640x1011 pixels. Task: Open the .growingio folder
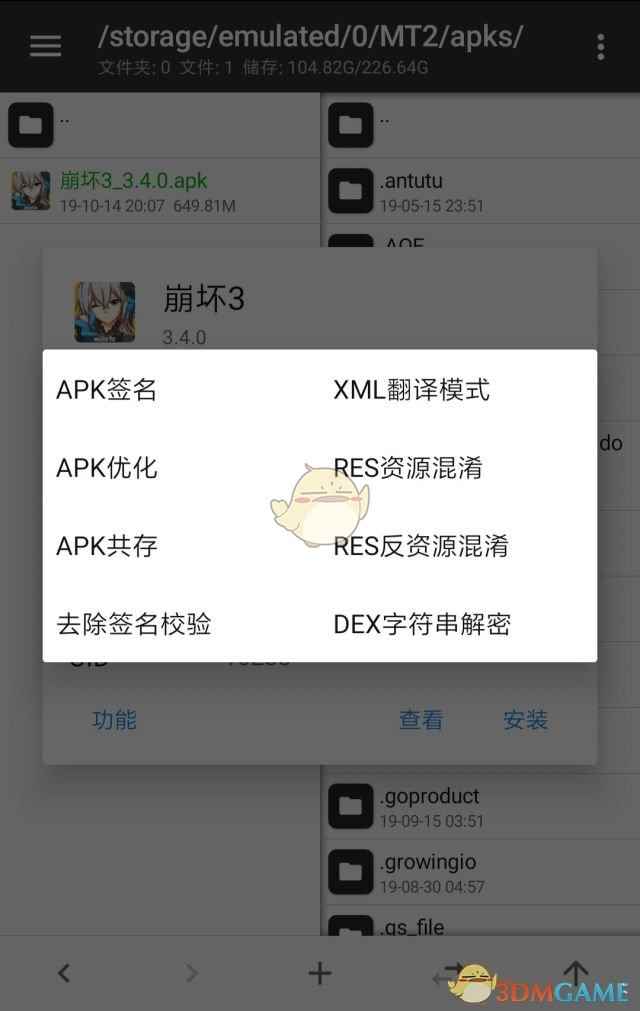tap(428, 871)
